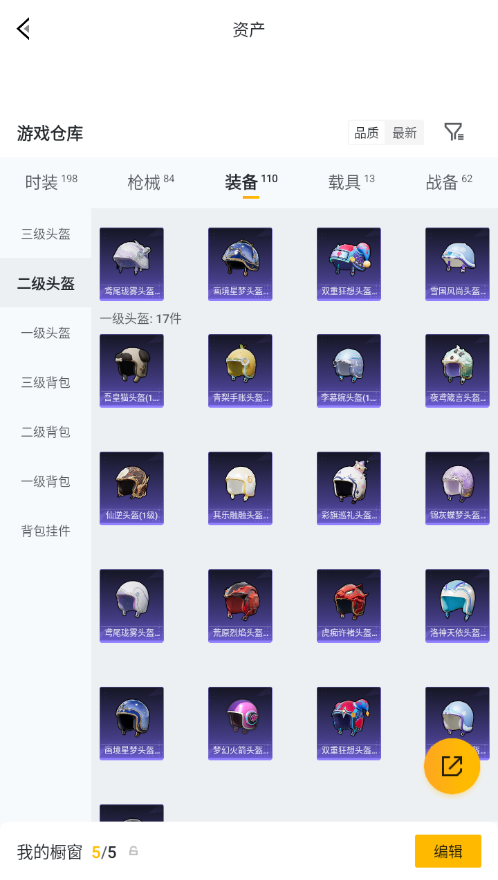This screenshot has width=498, height=880.
Task: Tap the orange share floating button
Action: coord(452,766)
